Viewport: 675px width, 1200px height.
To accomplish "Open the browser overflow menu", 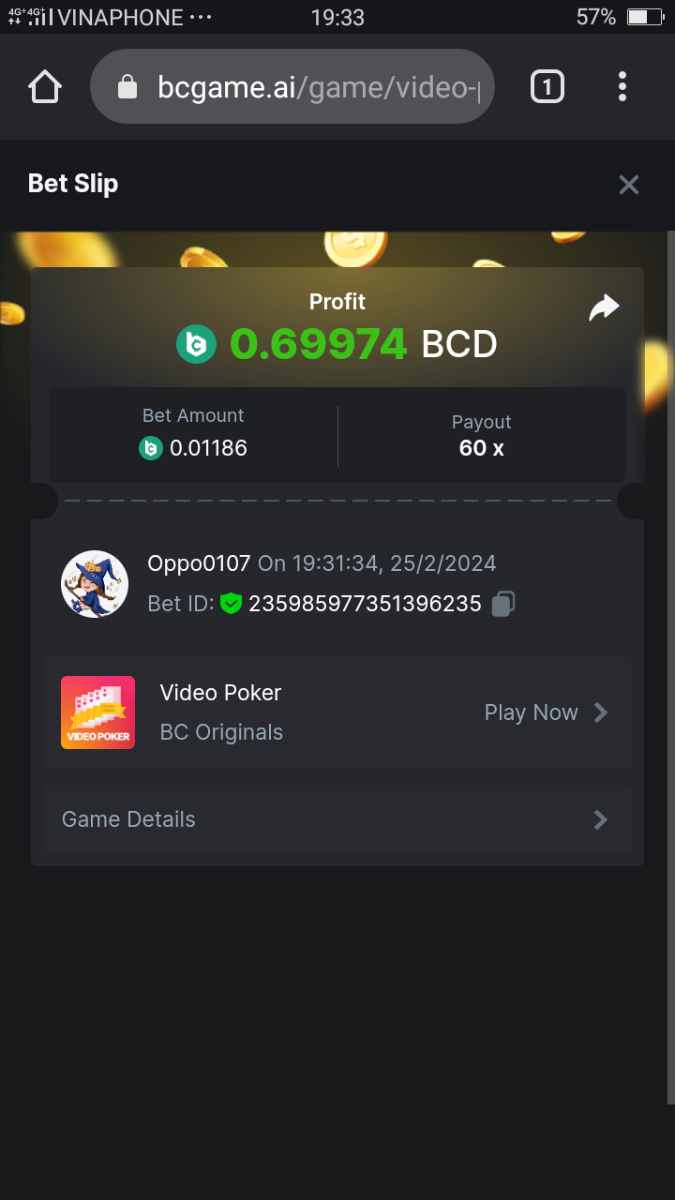I will pos(622,87).
